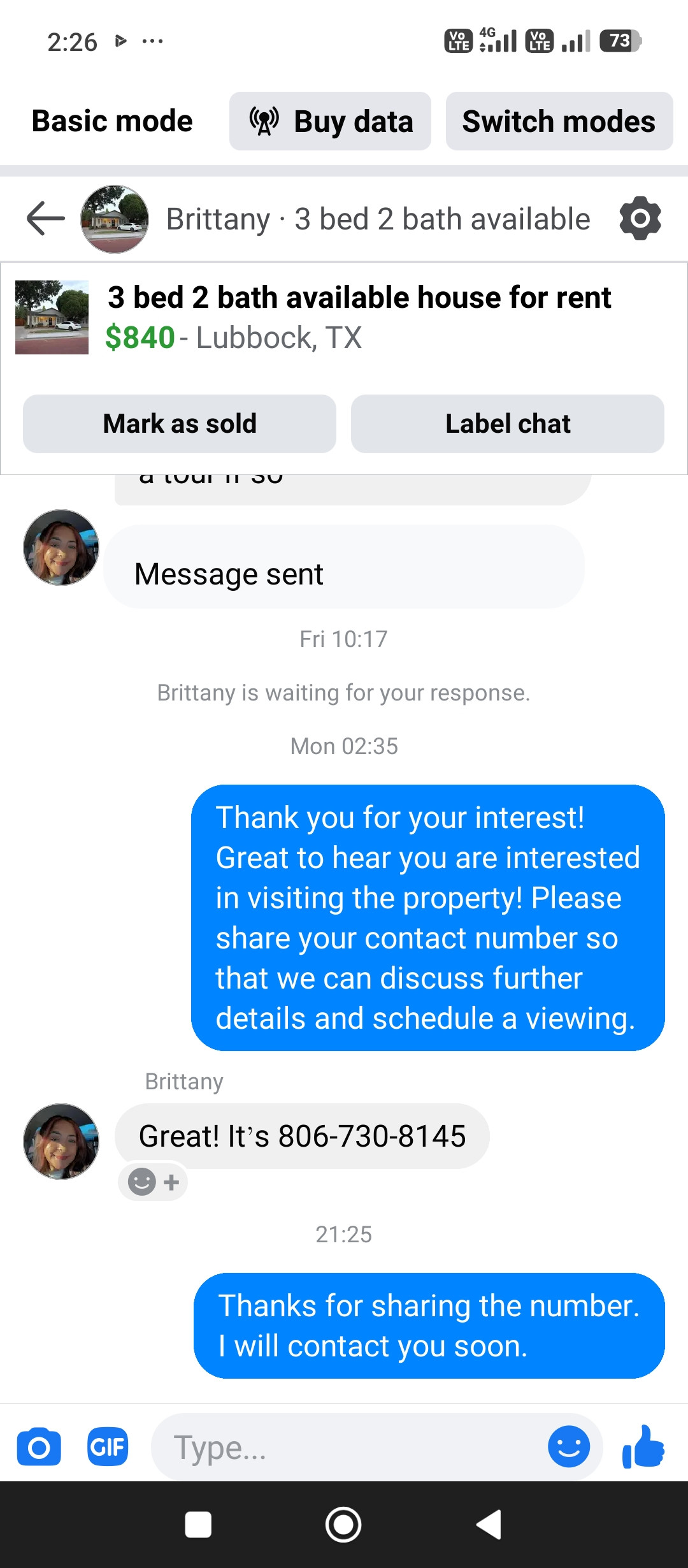
Task: Open the camera to send a photo
Action: [x=39, y=1448]
